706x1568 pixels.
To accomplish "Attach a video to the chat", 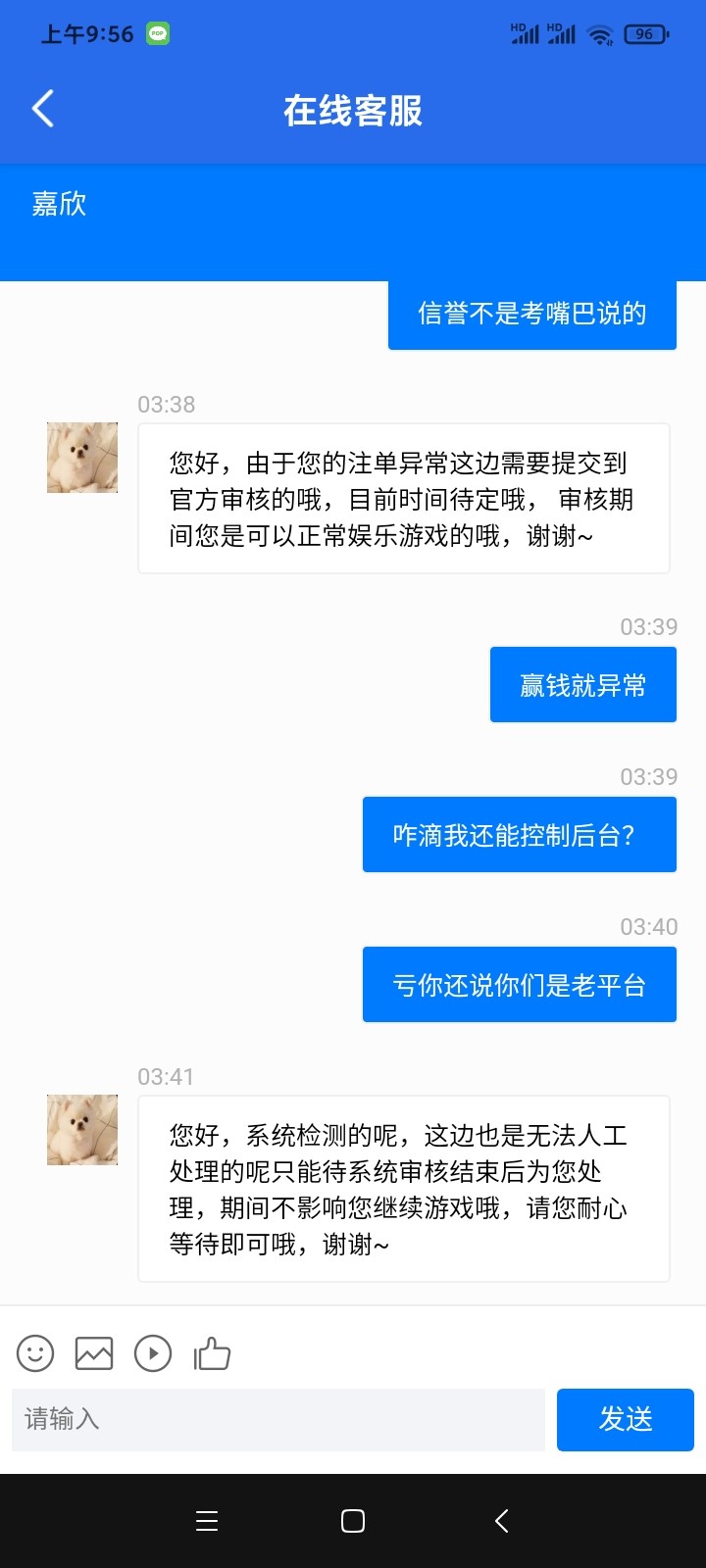I will [x=153, y=1353].
